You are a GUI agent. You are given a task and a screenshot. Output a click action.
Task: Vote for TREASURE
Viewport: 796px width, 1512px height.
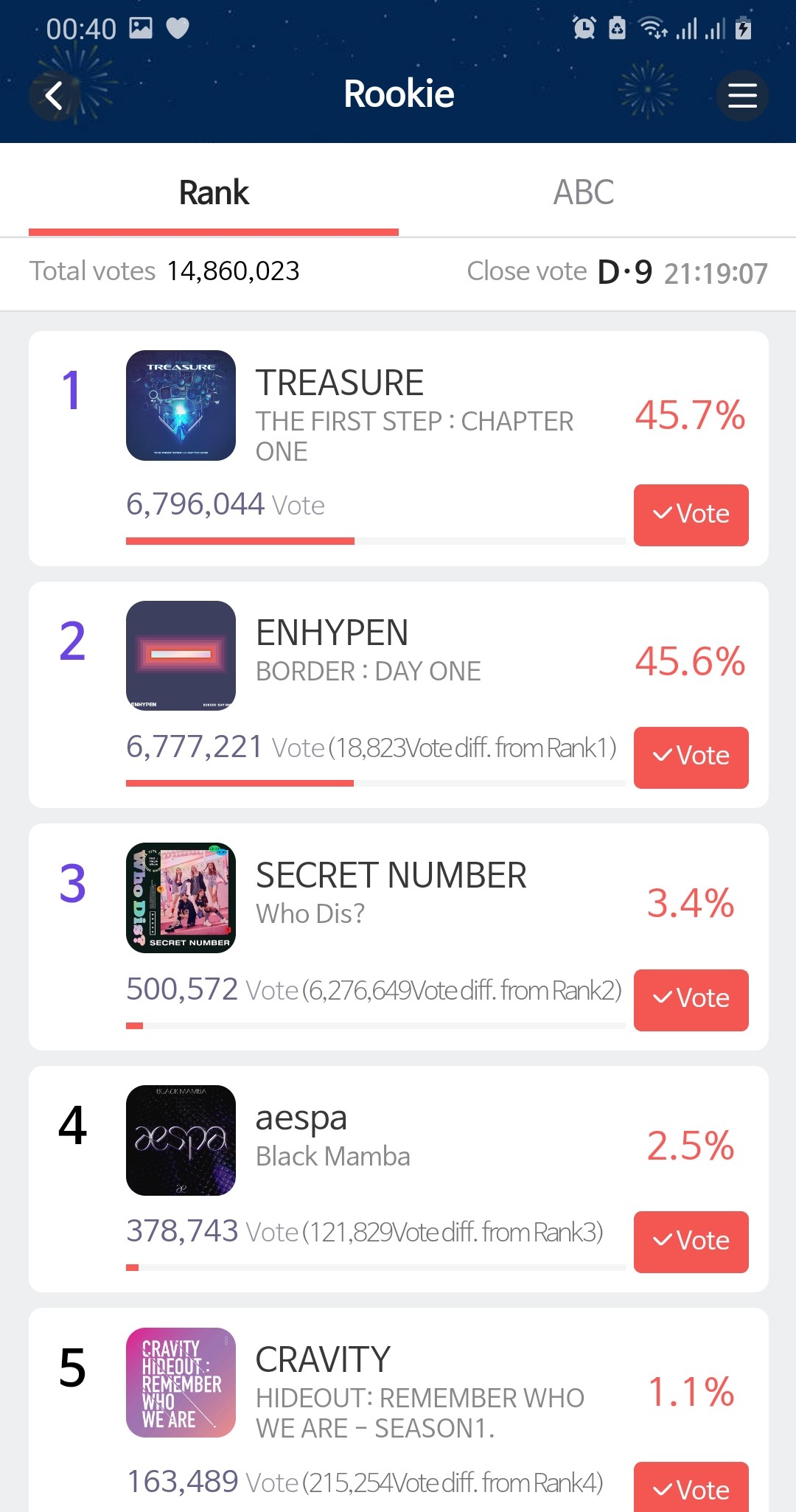(691, 515)
